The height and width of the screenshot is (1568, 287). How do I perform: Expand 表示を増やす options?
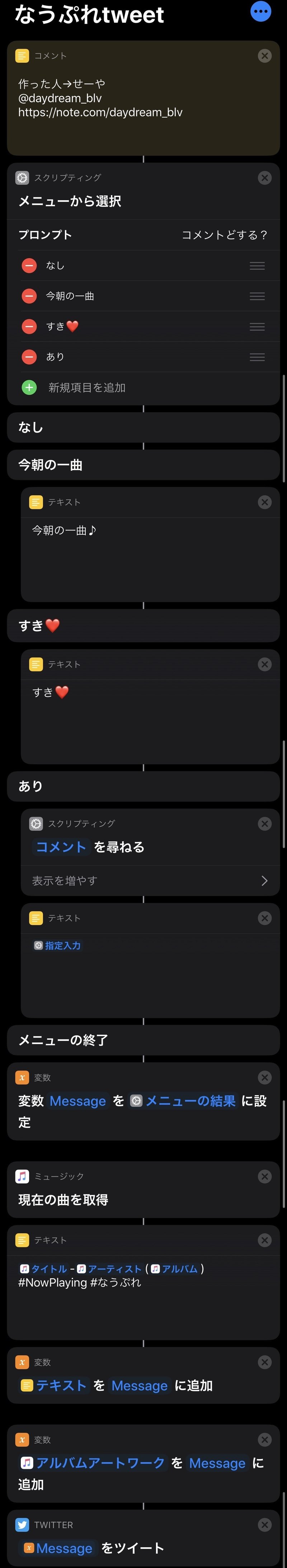click(149, 881)
